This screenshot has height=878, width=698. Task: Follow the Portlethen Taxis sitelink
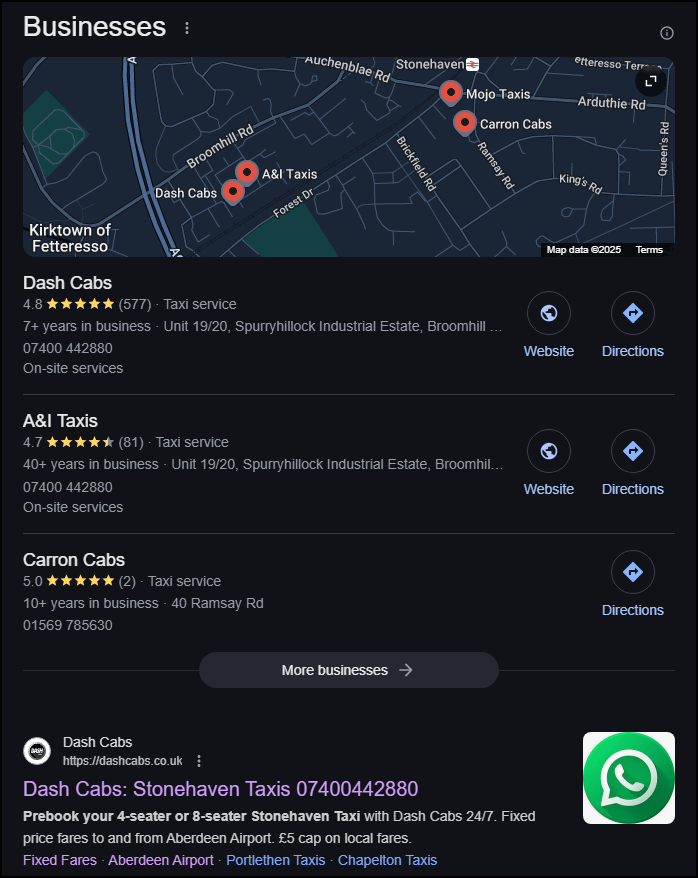coord(275,860)
